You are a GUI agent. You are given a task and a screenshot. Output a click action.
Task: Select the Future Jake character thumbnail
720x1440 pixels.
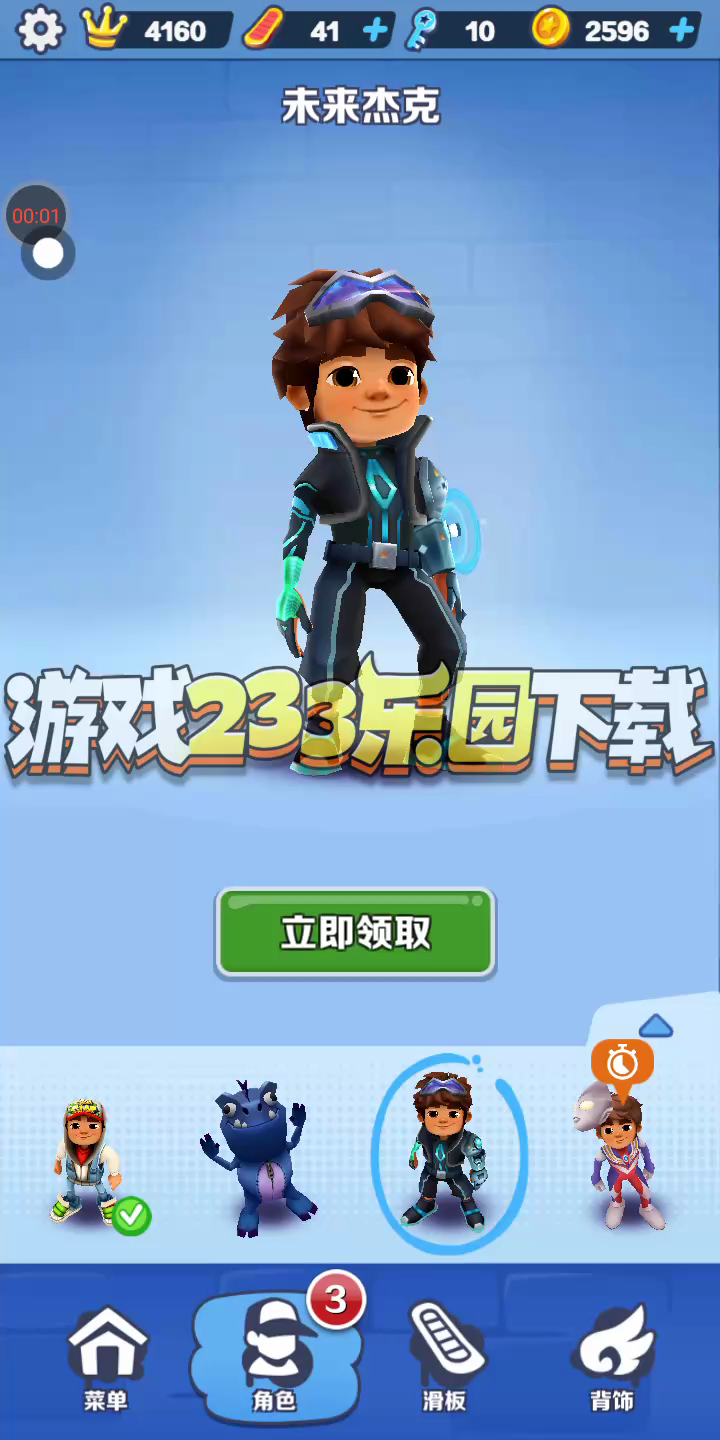(447, 1152)
